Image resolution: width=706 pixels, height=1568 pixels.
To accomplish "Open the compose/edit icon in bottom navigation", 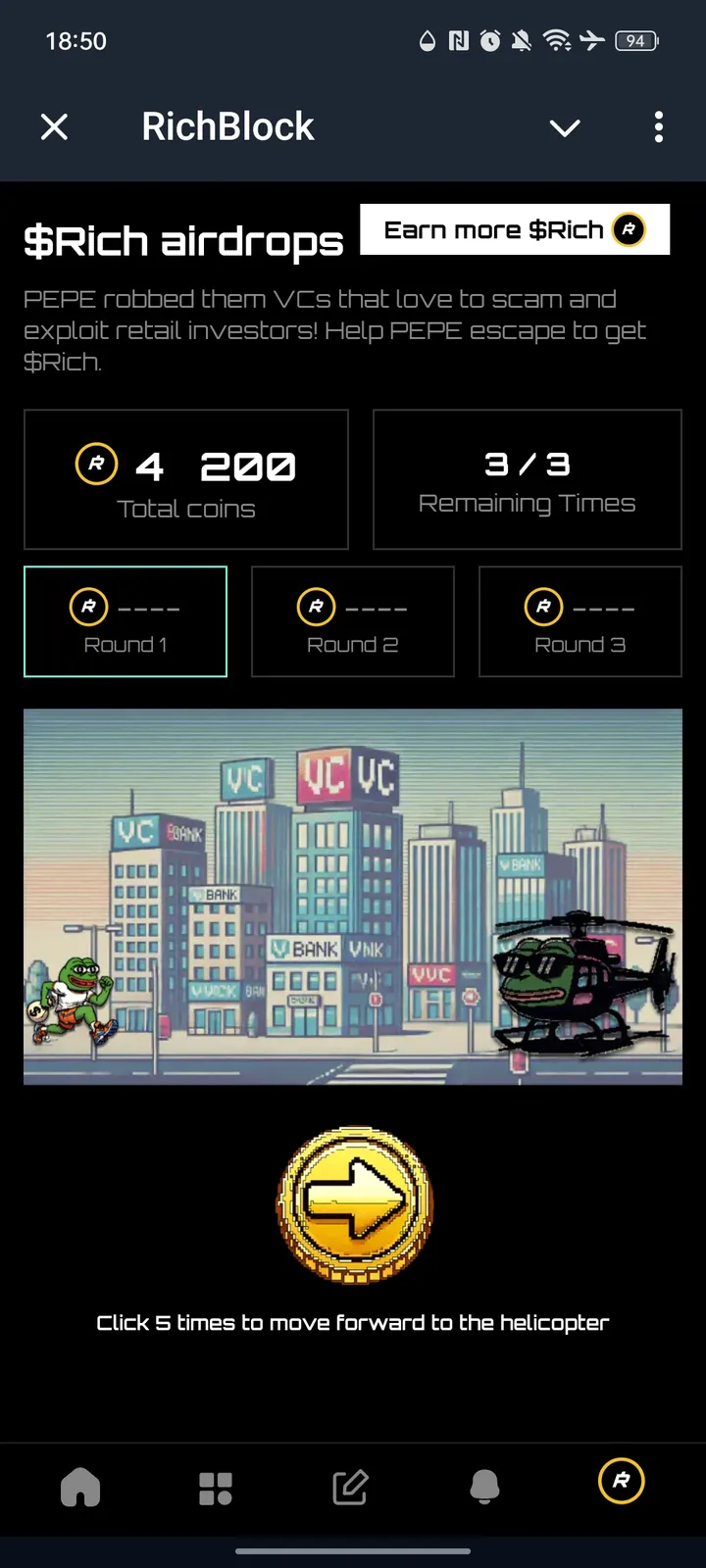I will click(352, 1487).
